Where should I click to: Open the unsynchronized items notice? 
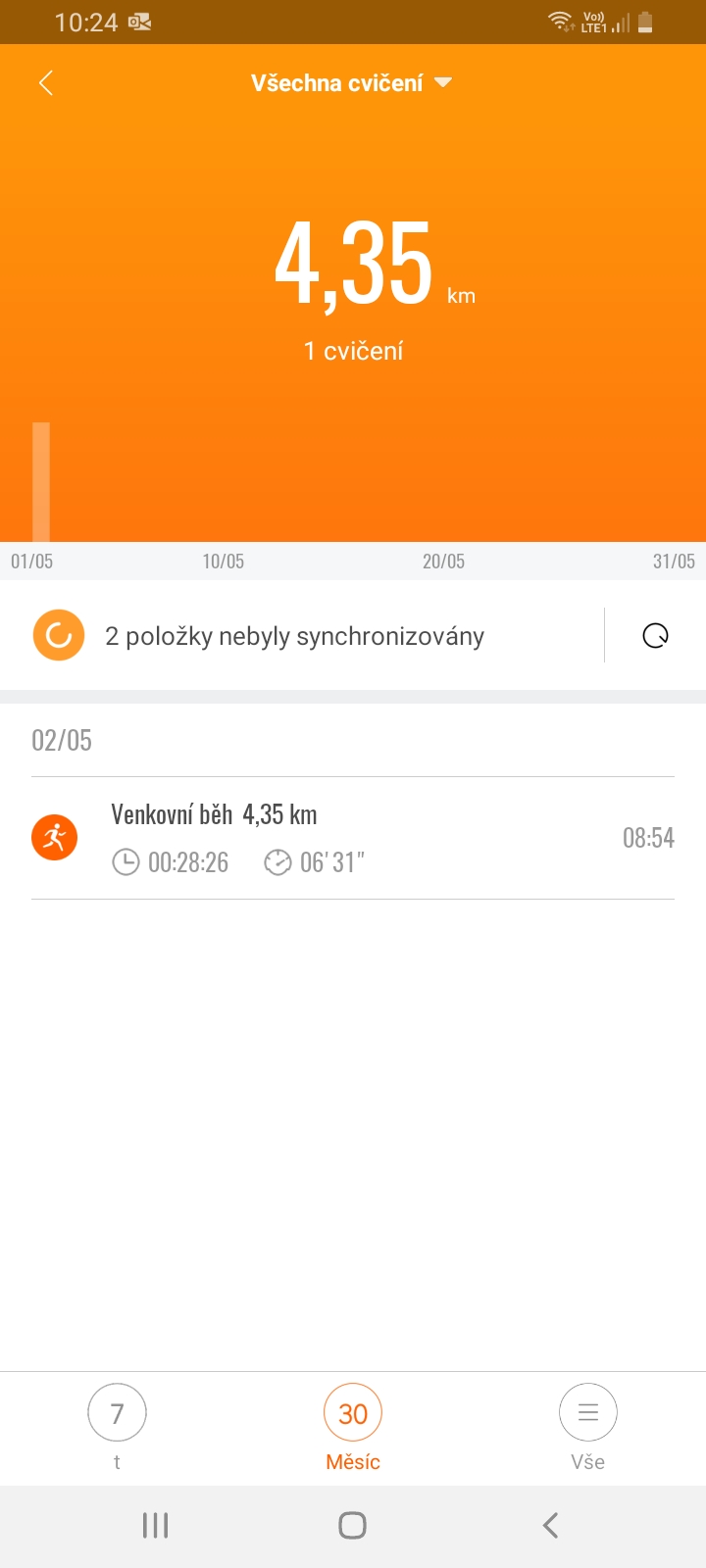coord(294,636)
